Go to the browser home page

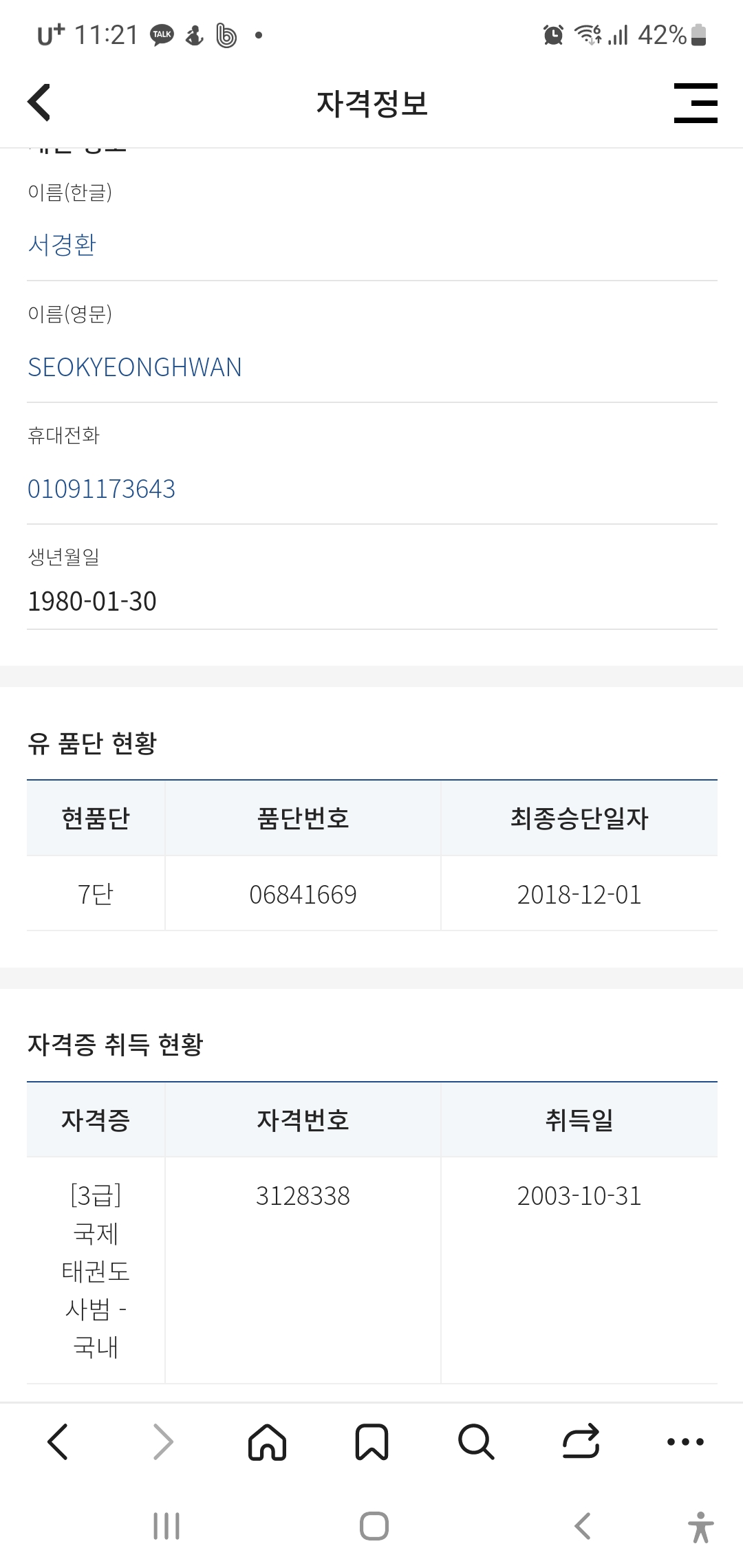click(267, 1441)
